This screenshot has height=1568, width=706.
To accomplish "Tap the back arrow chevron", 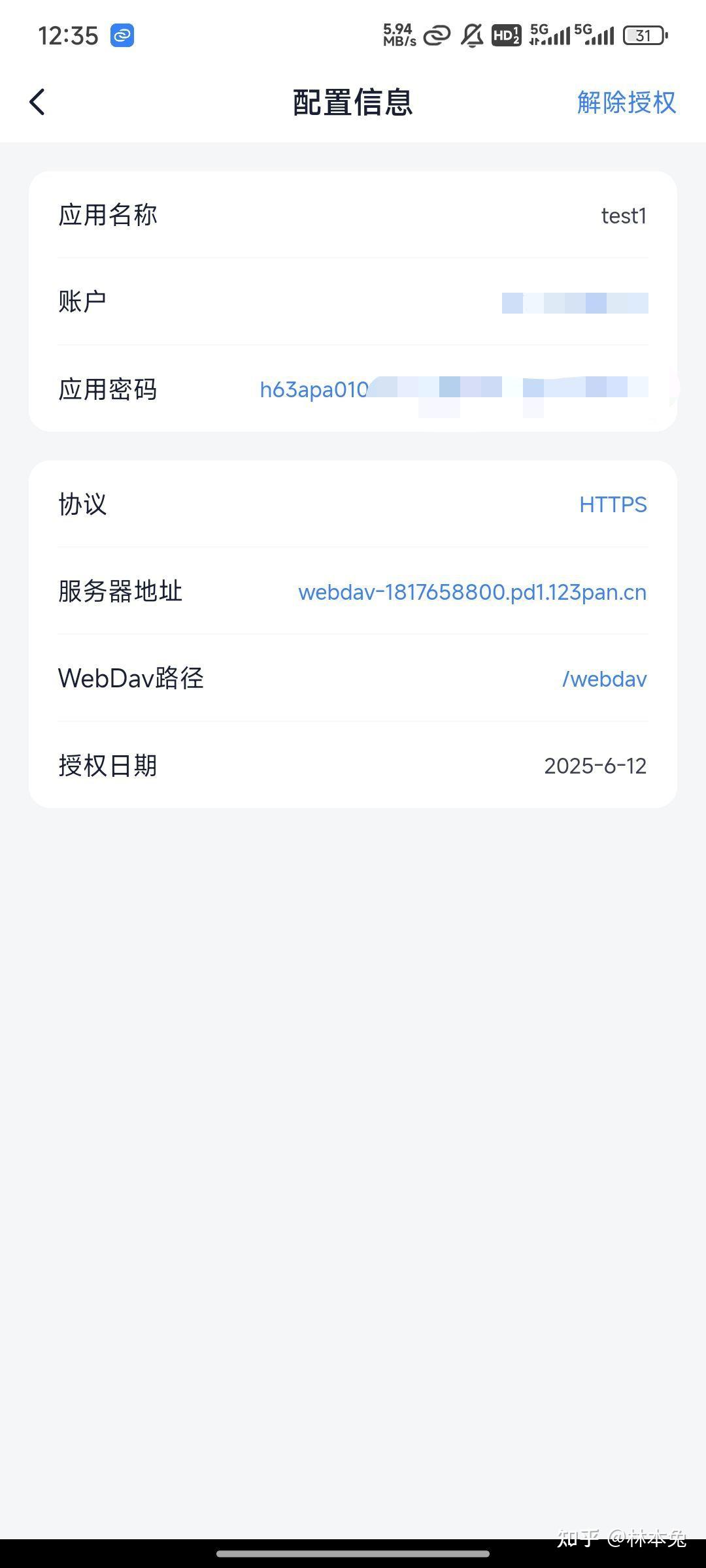I will (x=37, y=101).
